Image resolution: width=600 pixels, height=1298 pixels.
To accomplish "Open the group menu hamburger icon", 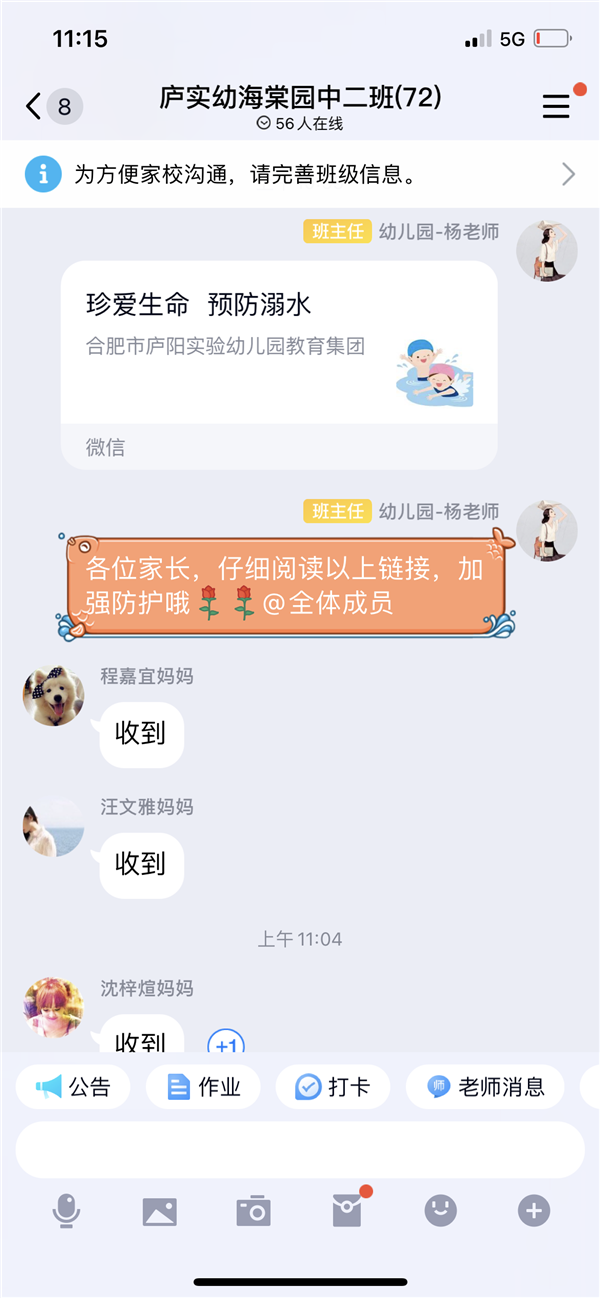I will (556, 106).
